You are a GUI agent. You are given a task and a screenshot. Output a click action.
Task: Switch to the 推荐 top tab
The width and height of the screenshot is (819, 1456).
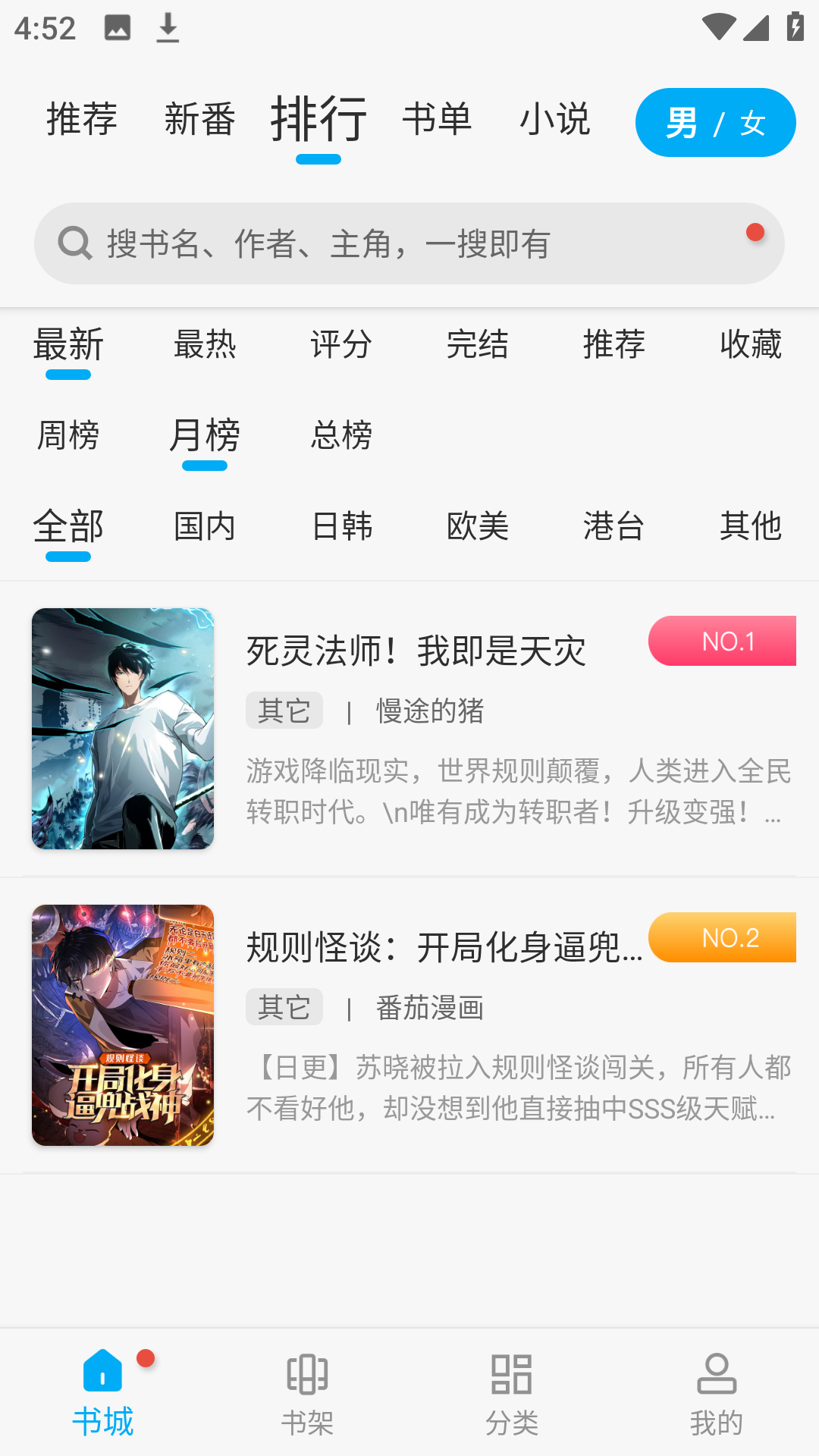[x=82, y=120]
